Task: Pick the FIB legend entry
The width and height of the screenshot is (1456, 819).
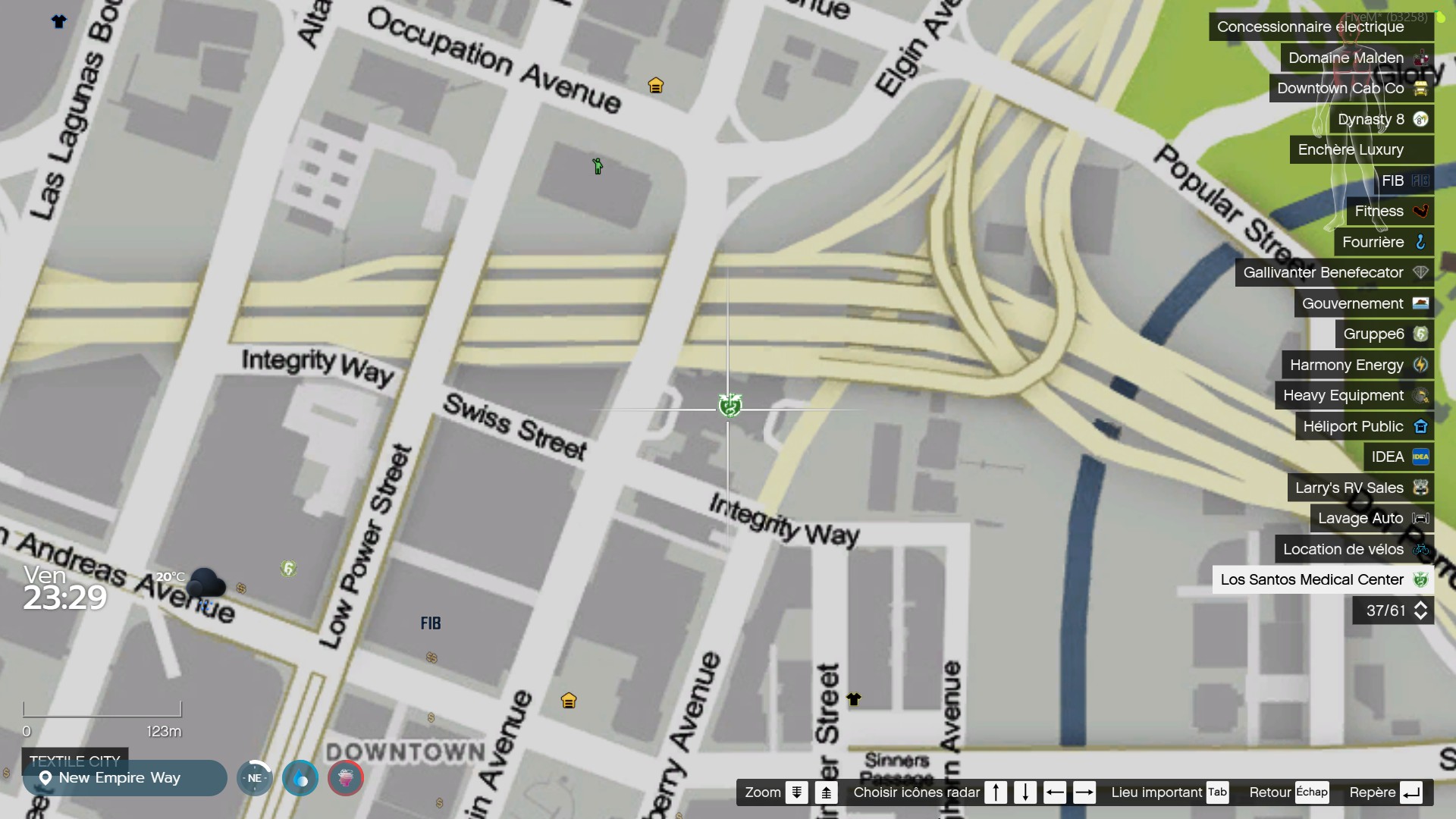Action: pyautogui.click(x=1403, y=180)
